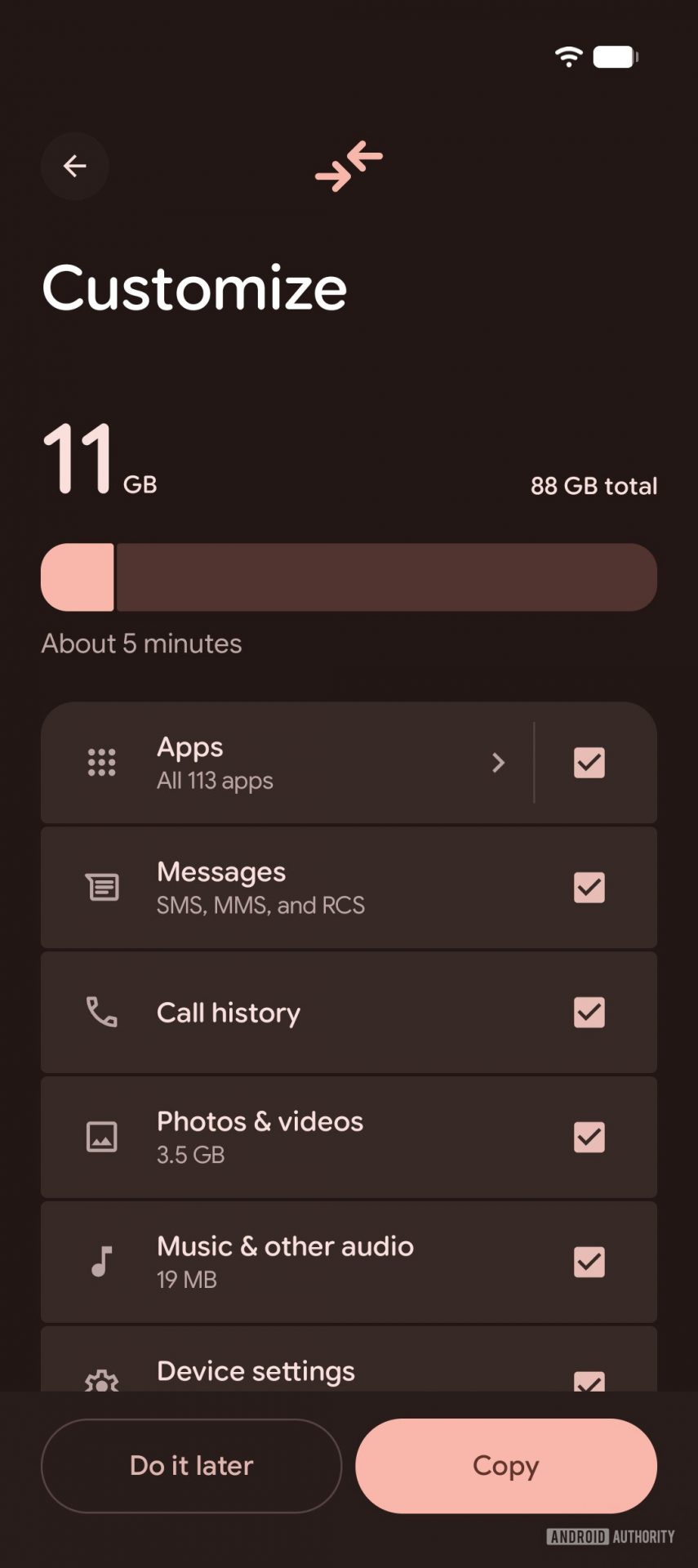Image resolution: width=698 pixels, height=1568 pixels.
Task: Start the transfer with Copy
Action: pos(506,1466)
